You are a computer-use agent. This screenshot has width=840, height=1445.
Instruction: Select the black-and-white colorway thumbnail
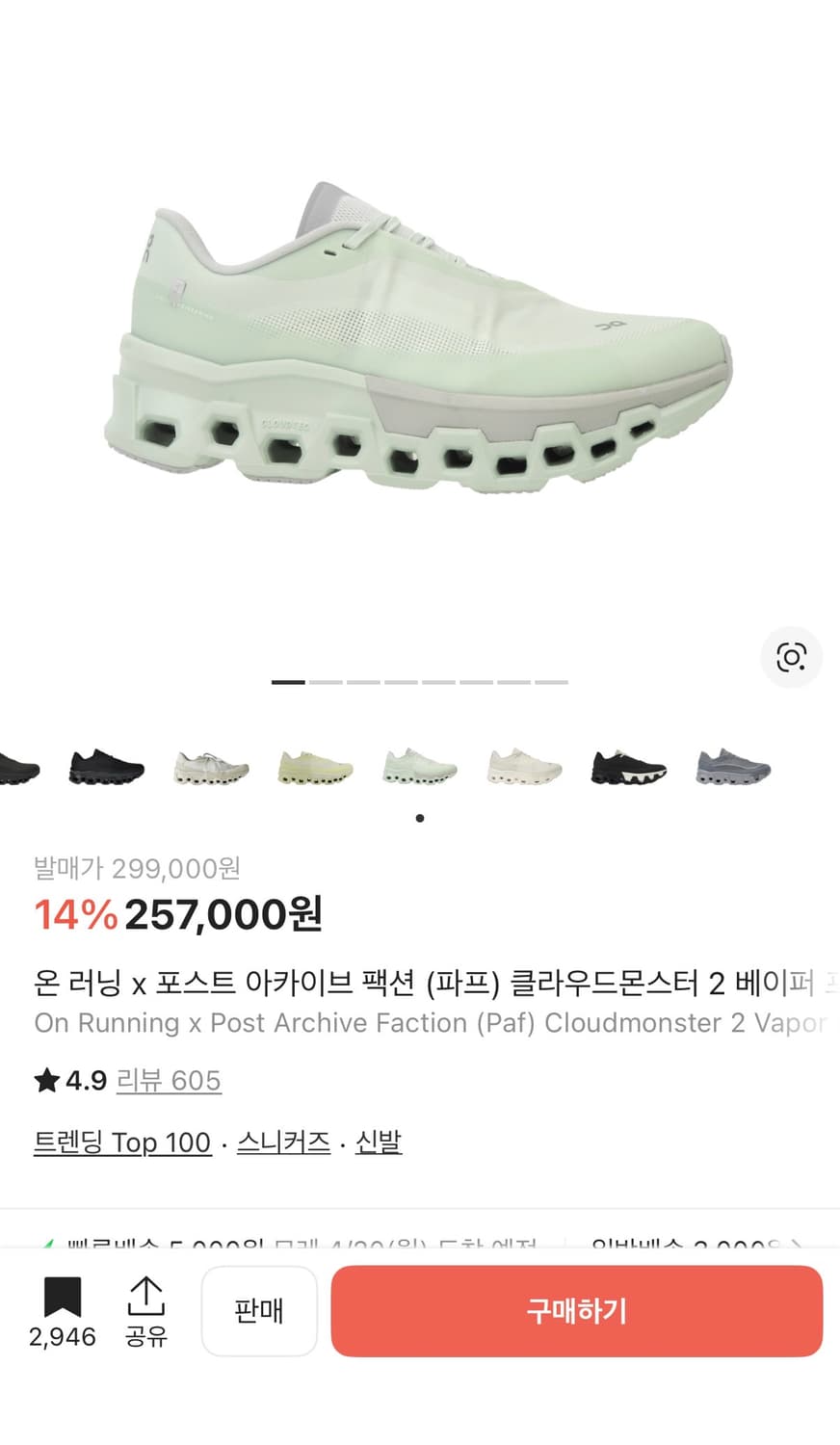point(627,768)
